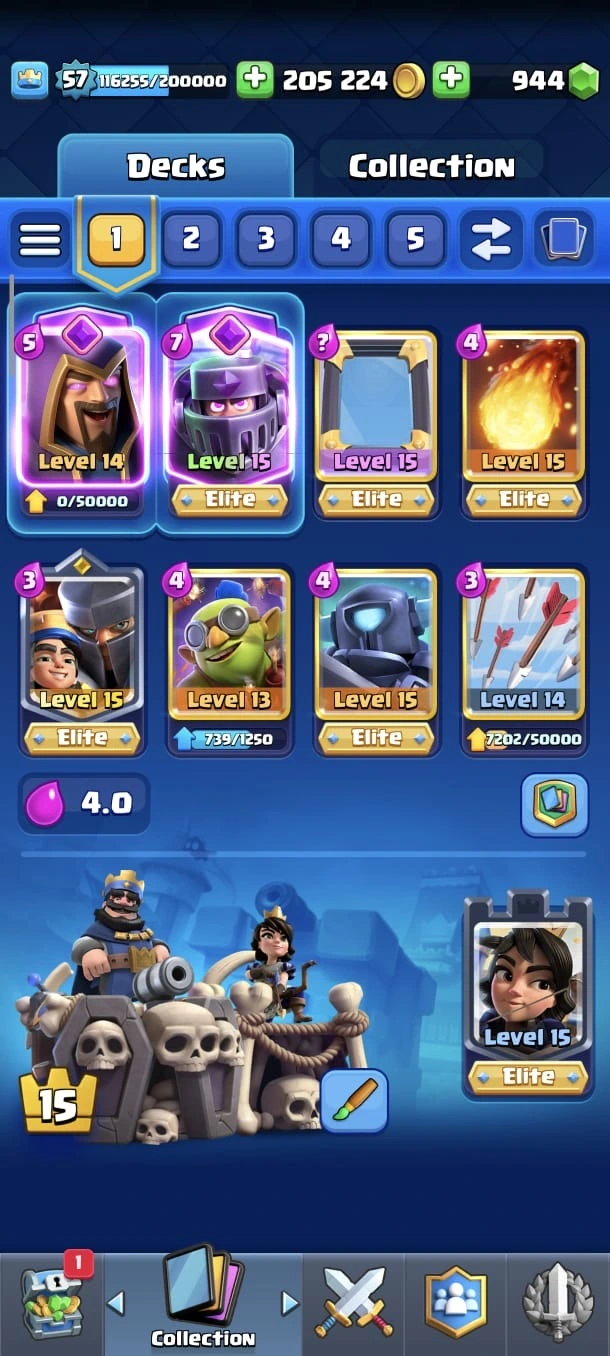Open the card stack icon beside swap arrows

click(x=564, y=239)
